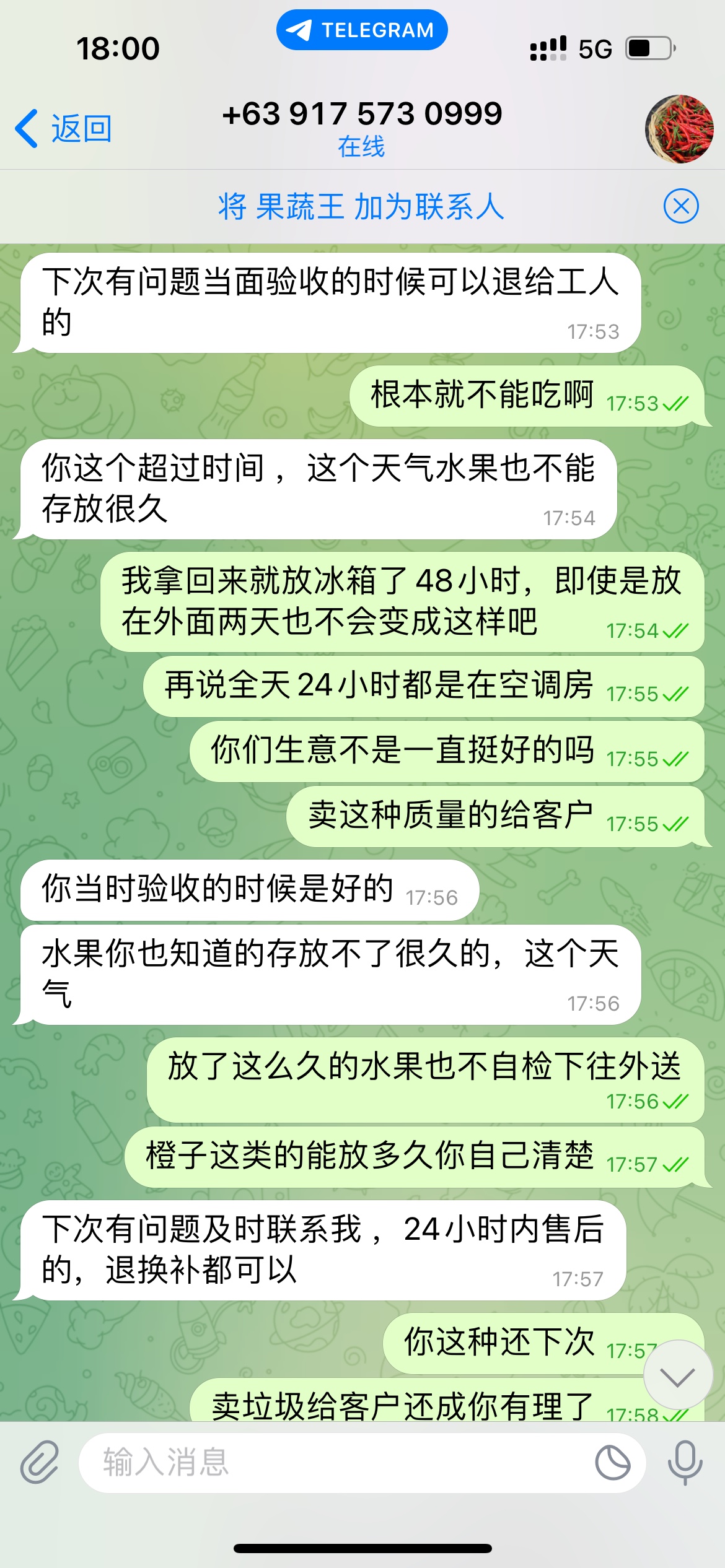
Task: Tap the microphone to record voice
Action: (685, 1463)
